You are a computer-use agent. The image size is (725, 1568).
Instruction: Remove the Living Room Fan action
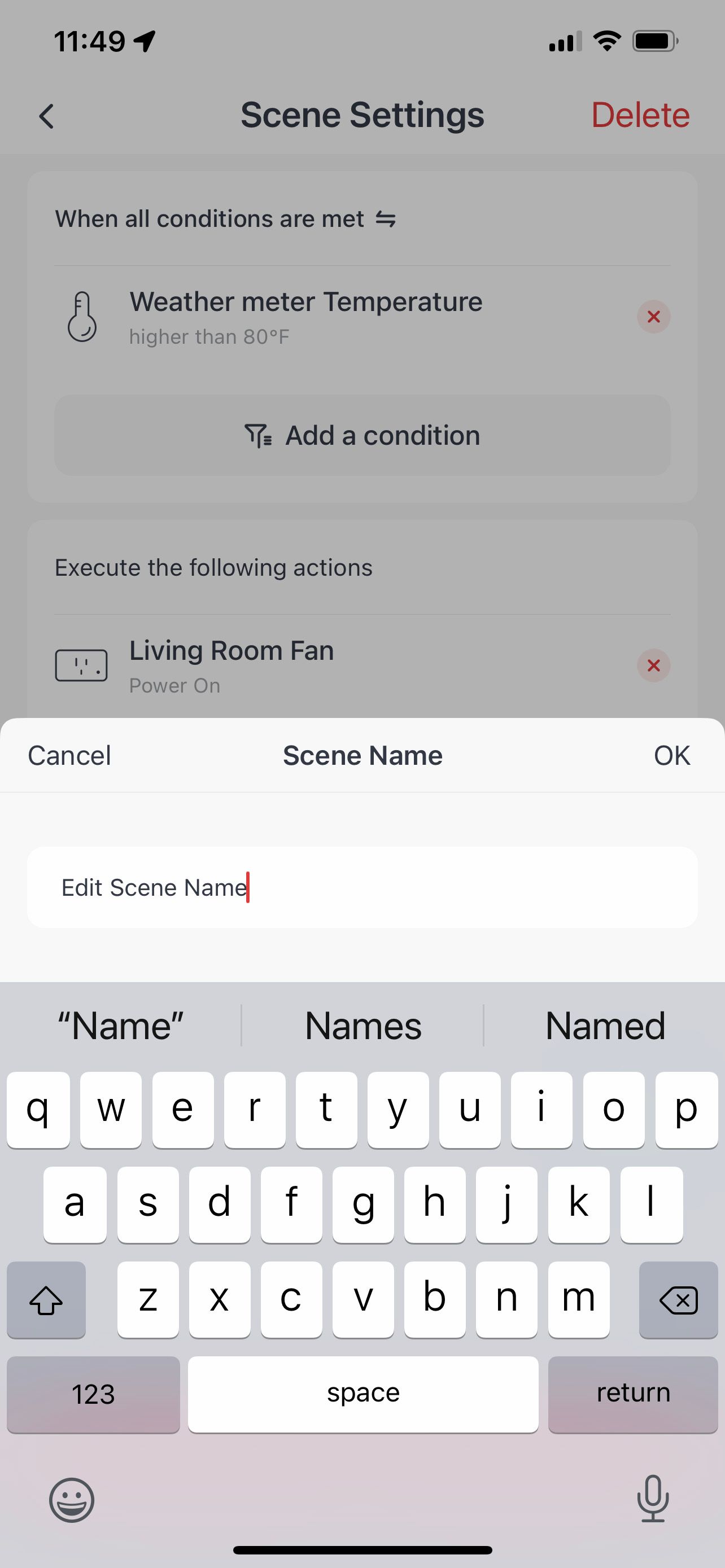653,665
